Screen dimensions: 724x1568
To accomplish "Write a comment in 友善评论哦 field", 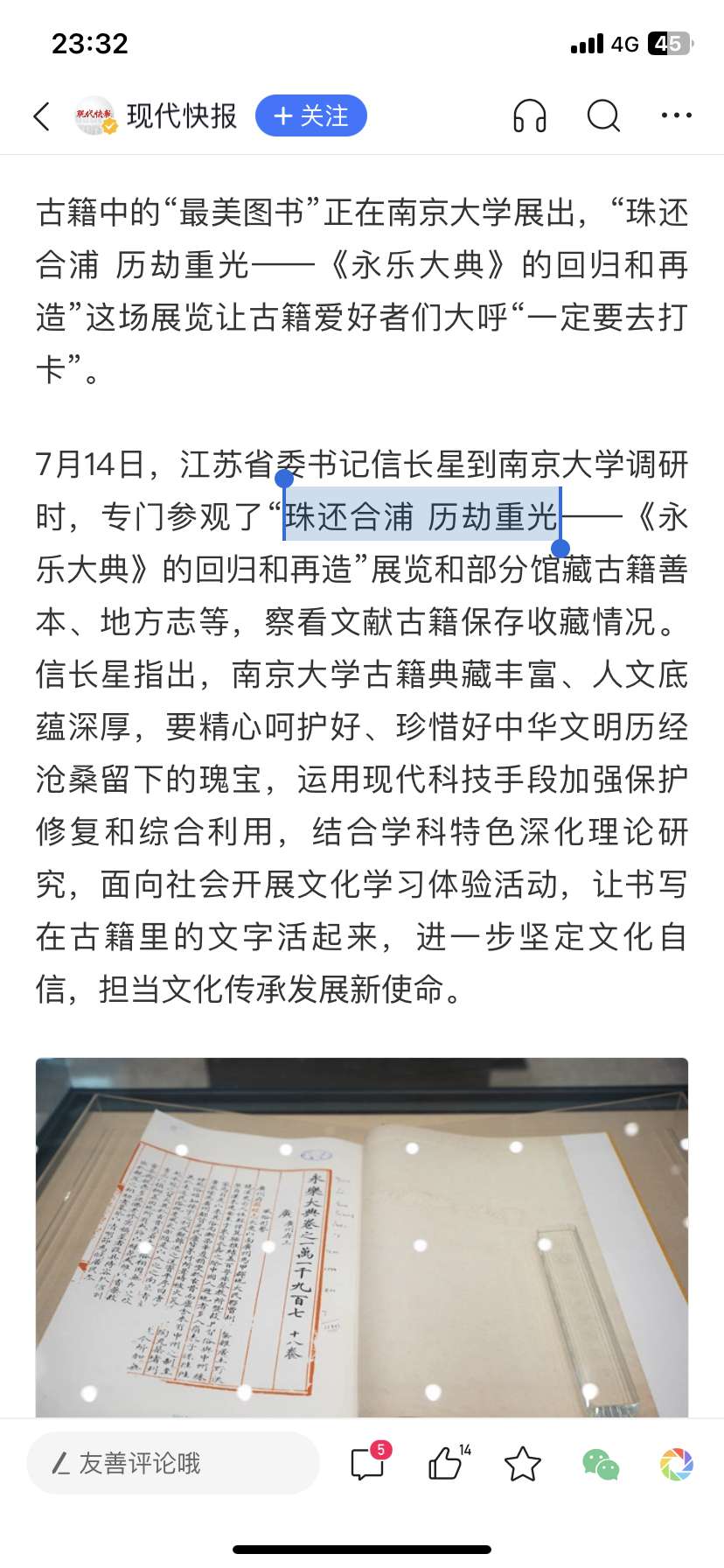I will 173,1463.
